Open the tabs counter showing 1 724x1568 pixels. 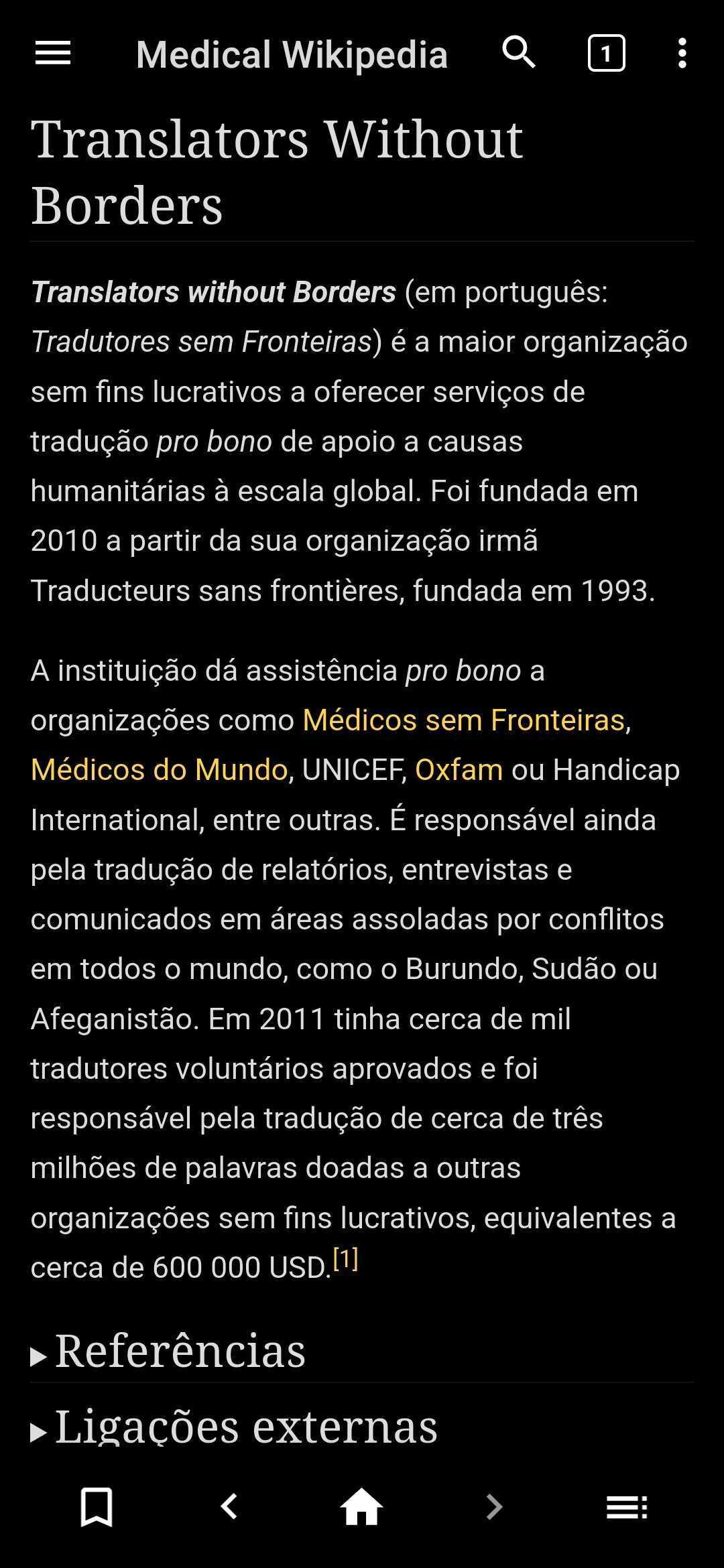(606, 53)
